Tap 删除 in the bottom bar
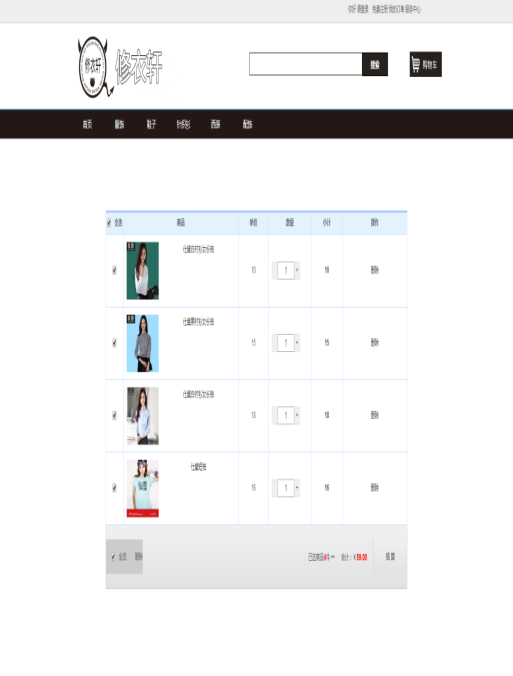 pos(138,557)
